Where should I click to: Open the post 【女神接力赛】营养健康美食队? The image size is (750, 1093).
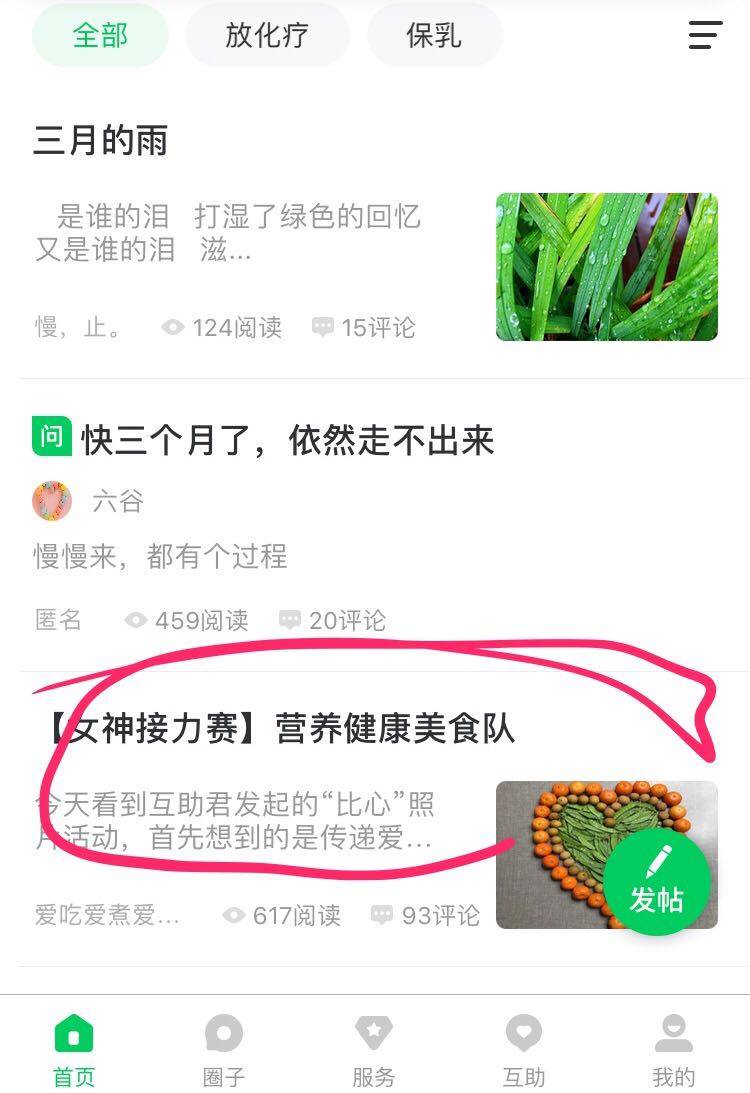coord(280,729)
